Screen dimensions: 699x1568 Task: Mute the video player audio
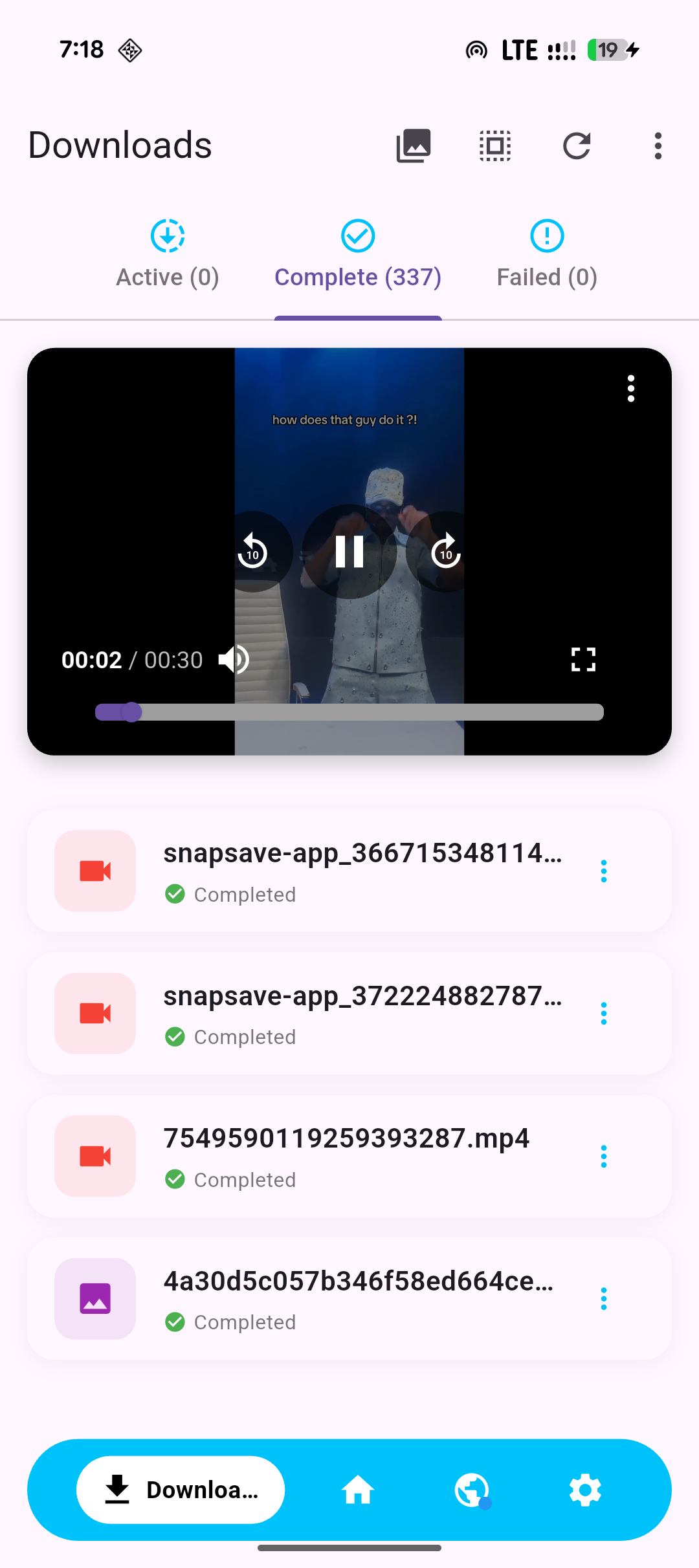point(233,659)
